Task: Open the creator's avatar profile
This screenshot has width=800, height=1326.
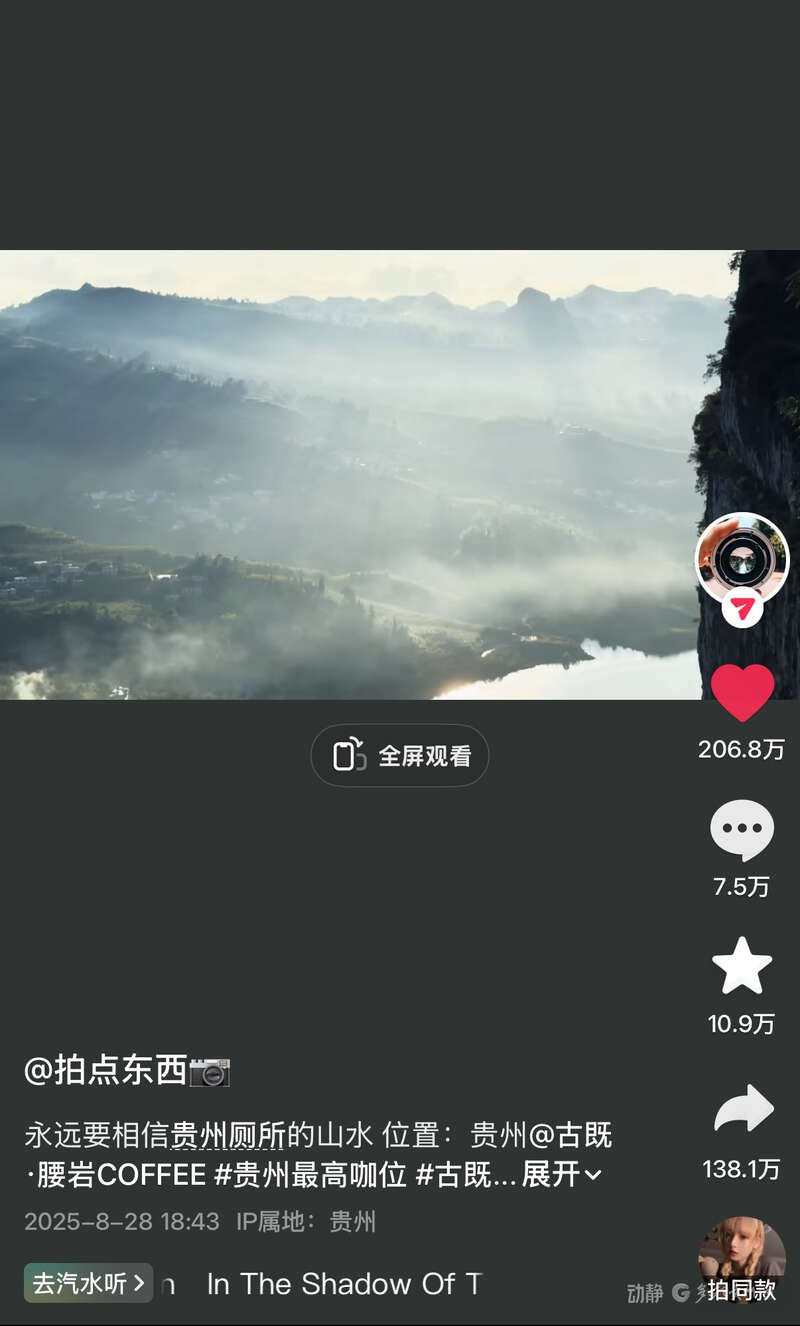Action: 742,558
